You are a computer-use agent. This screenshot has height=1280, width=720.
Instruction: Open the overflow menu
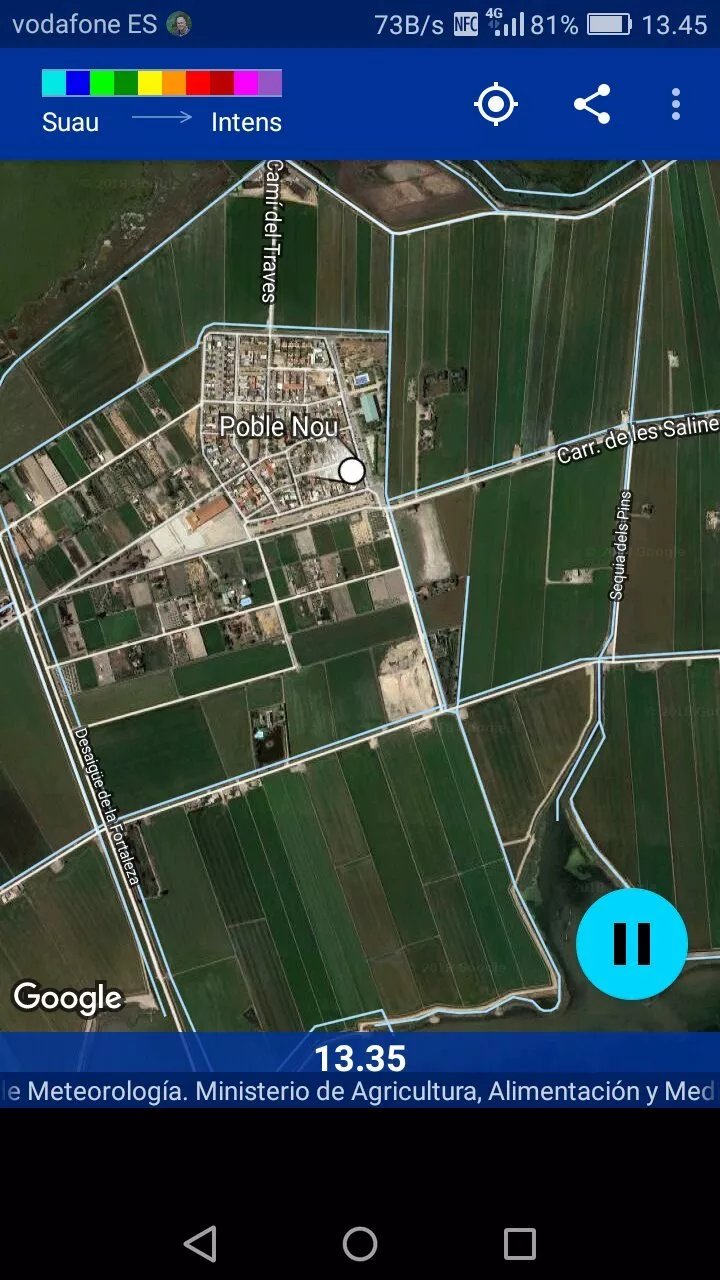pos(676,104)
